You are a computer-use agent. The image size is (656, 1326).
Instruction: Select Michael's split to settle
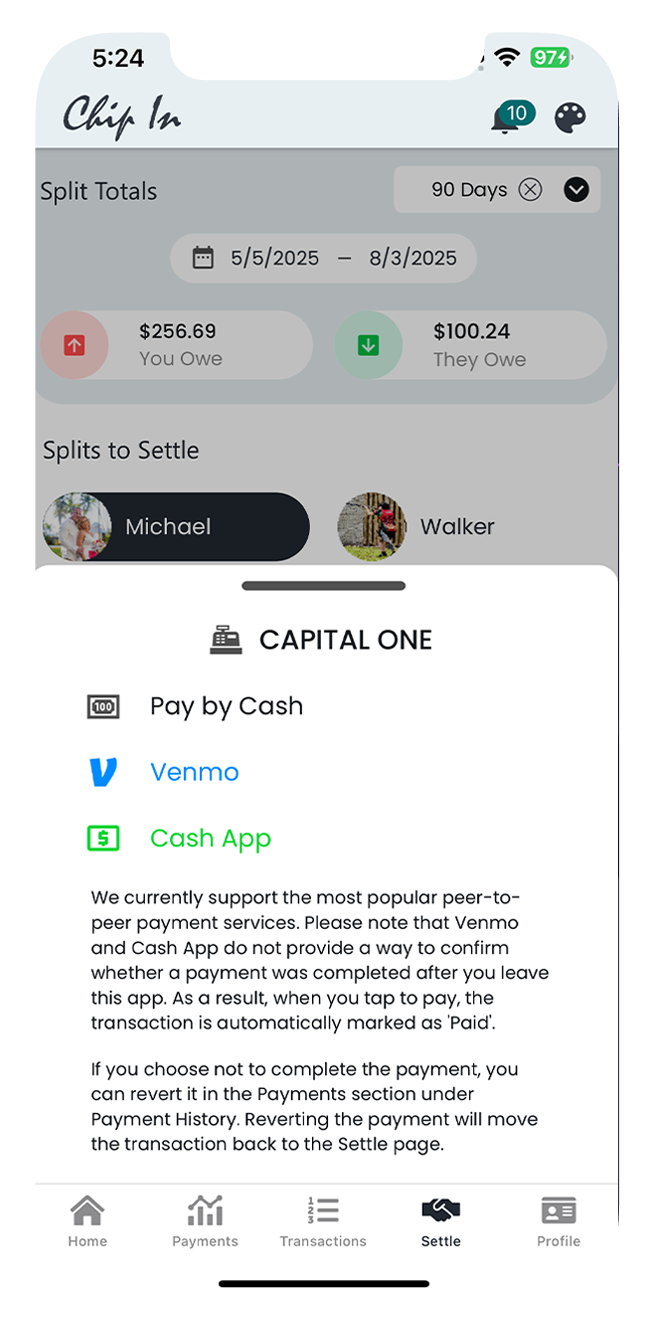pyautogui.click(x=177, y=526)
